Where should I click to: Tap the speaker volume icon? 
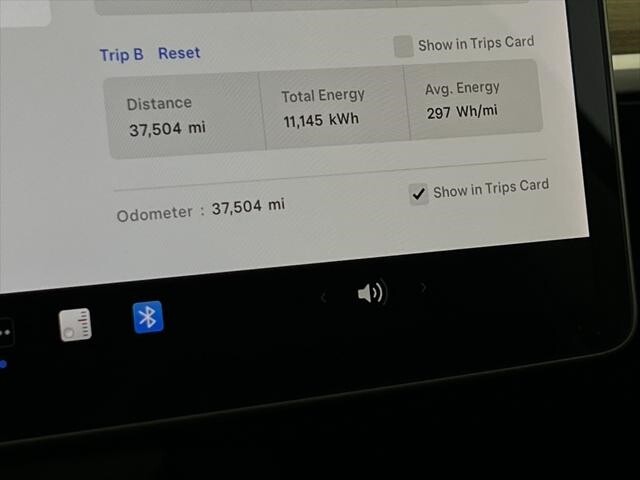(x=371, y=293)
